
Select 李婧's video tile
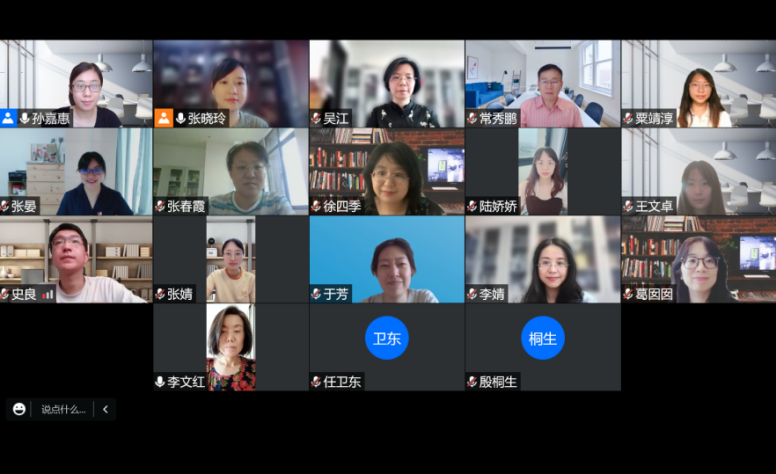click(542, 259)
